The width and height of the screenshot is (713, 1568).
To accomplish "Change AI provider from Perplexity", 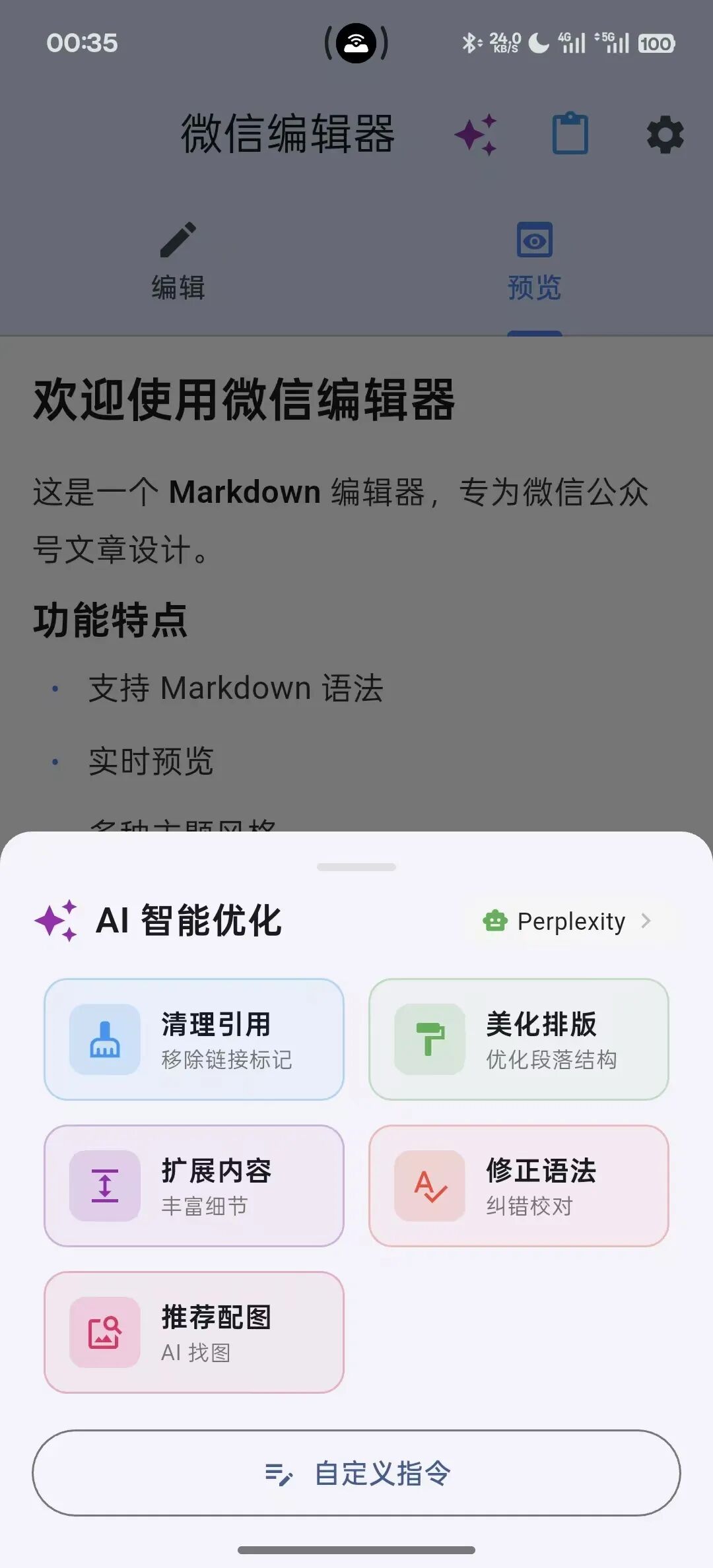I will pos(568,921).
